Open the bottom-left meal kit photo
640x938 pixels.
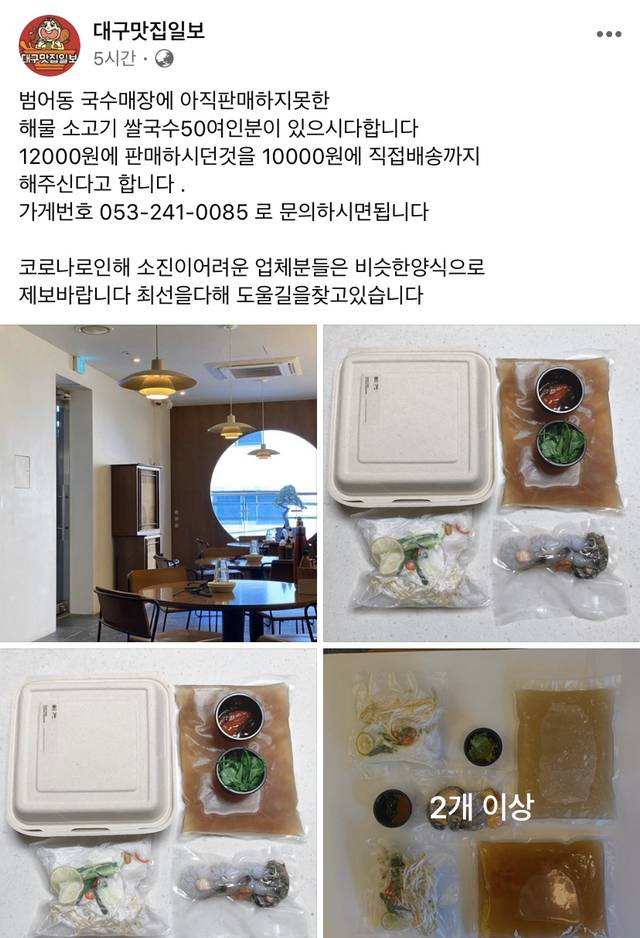[158, 792]
